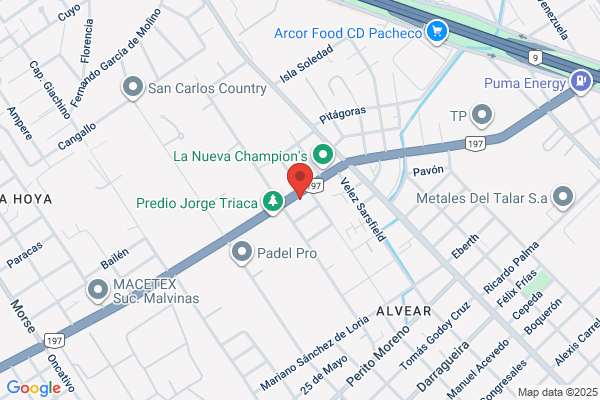Select the Puma Energy gas station marker
The image size is (600, 400).
(x=581, y=82)
